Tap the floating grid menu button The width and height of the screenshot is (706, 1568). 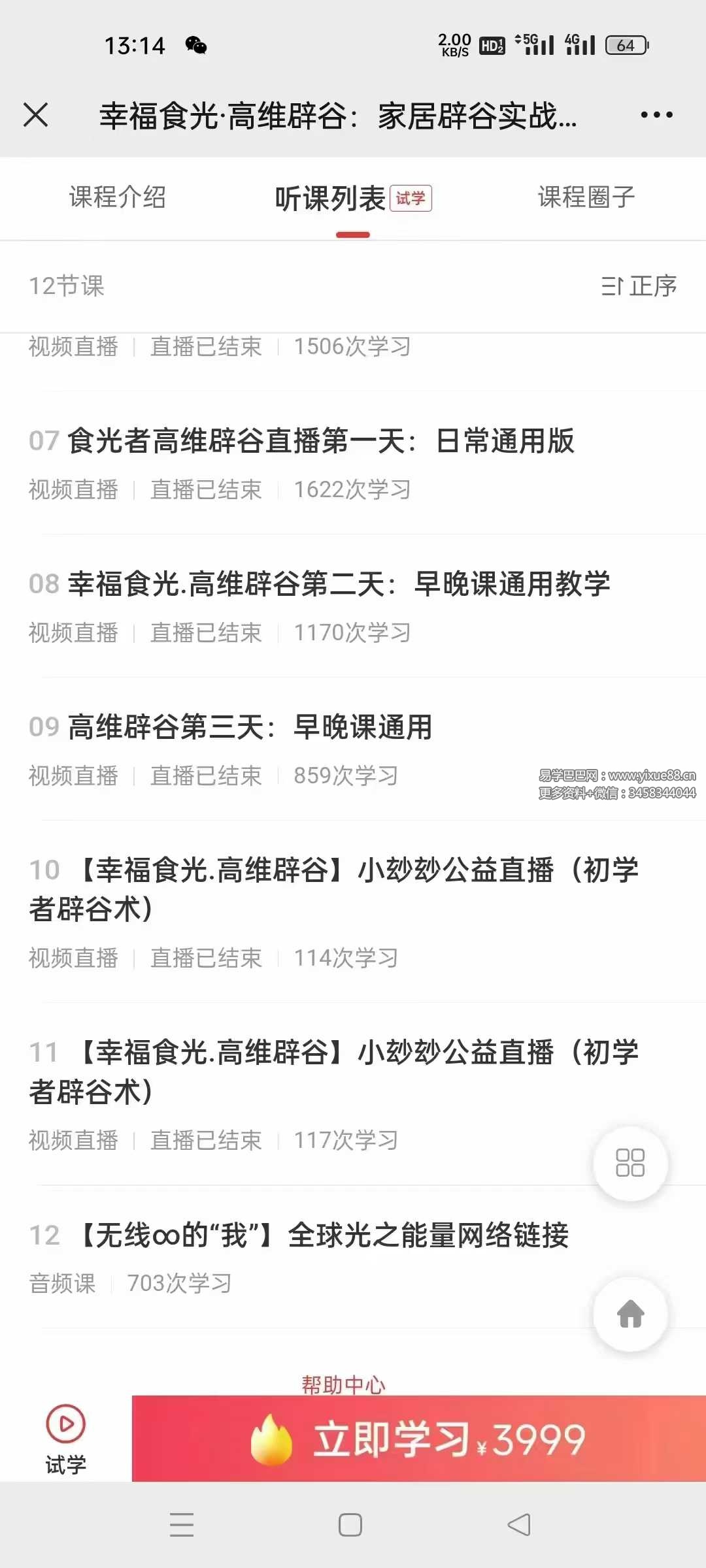click(630, 1164)
